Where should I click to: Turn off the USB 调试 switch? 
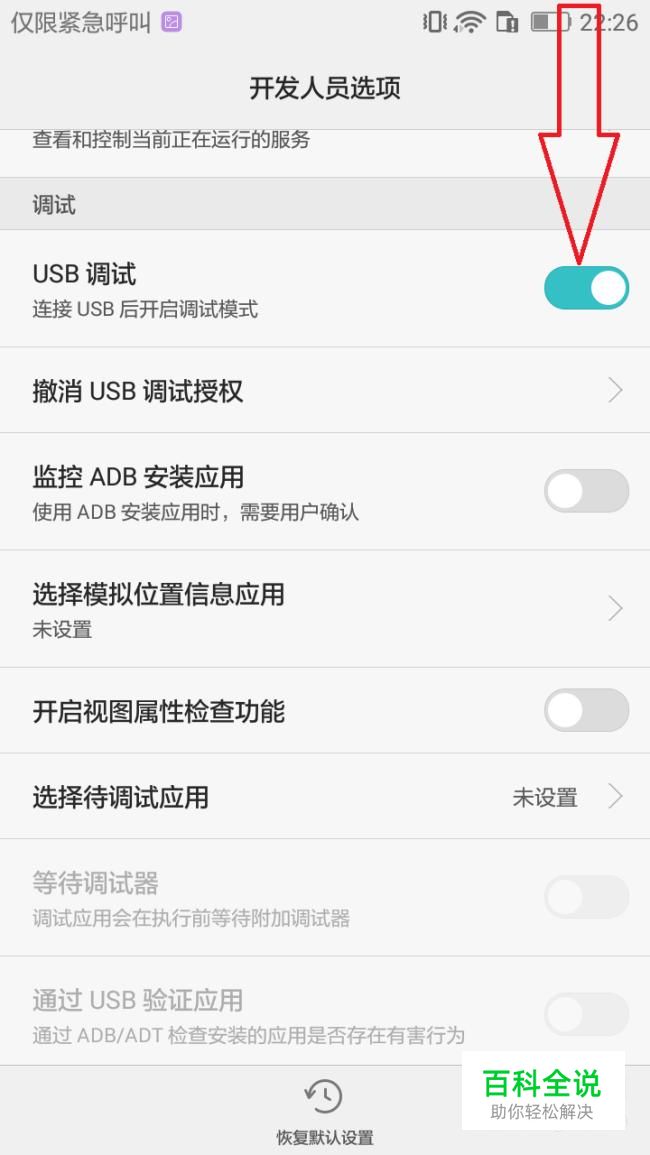pos(586,287)
